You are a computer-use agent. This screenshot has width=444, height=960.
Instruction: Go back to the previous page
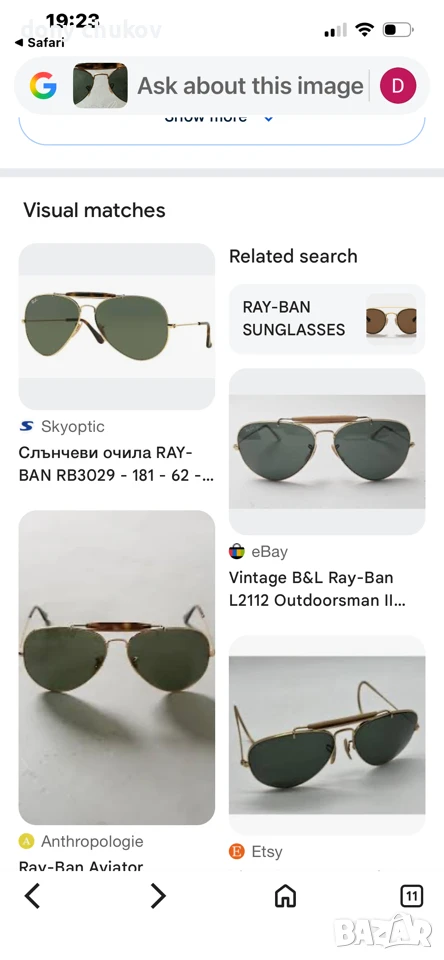tap(32, 896)
